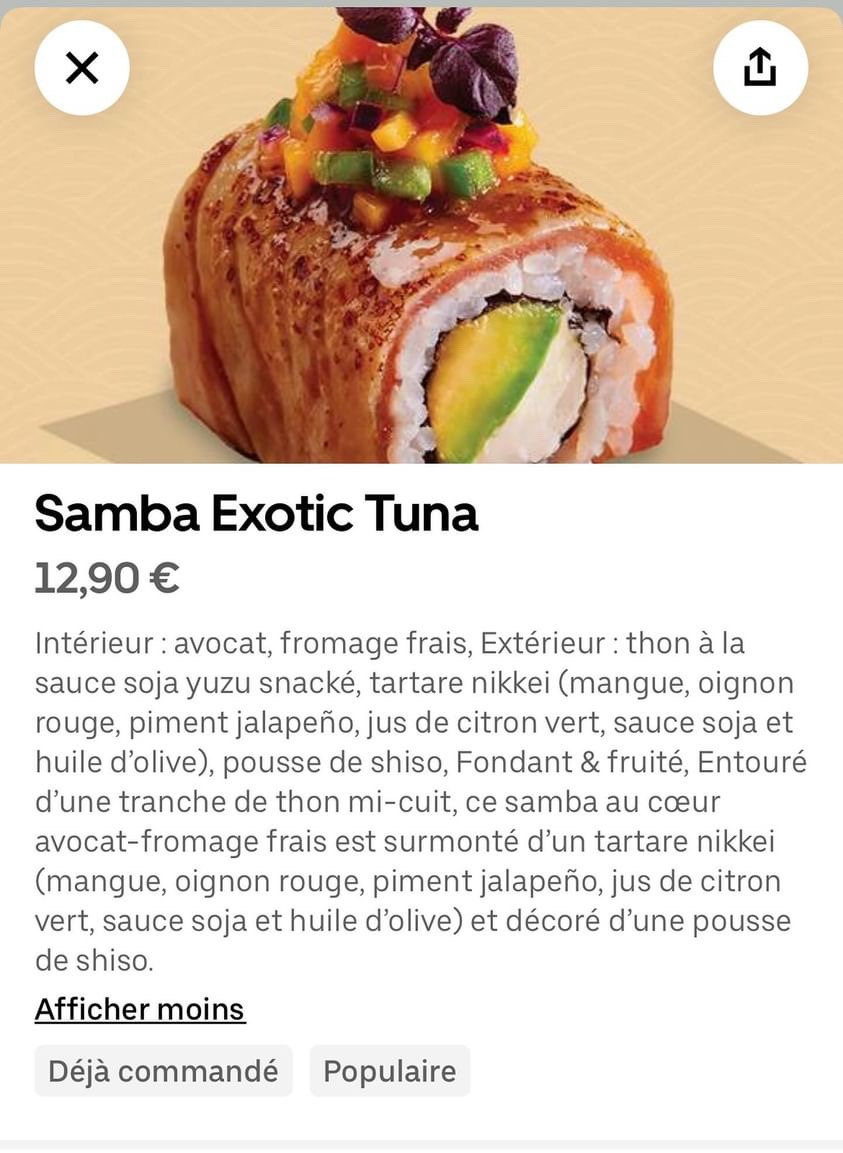The image size is (843, 1153).
Task: Collapse description with Afficher moins
Action: coord(140,1009)
